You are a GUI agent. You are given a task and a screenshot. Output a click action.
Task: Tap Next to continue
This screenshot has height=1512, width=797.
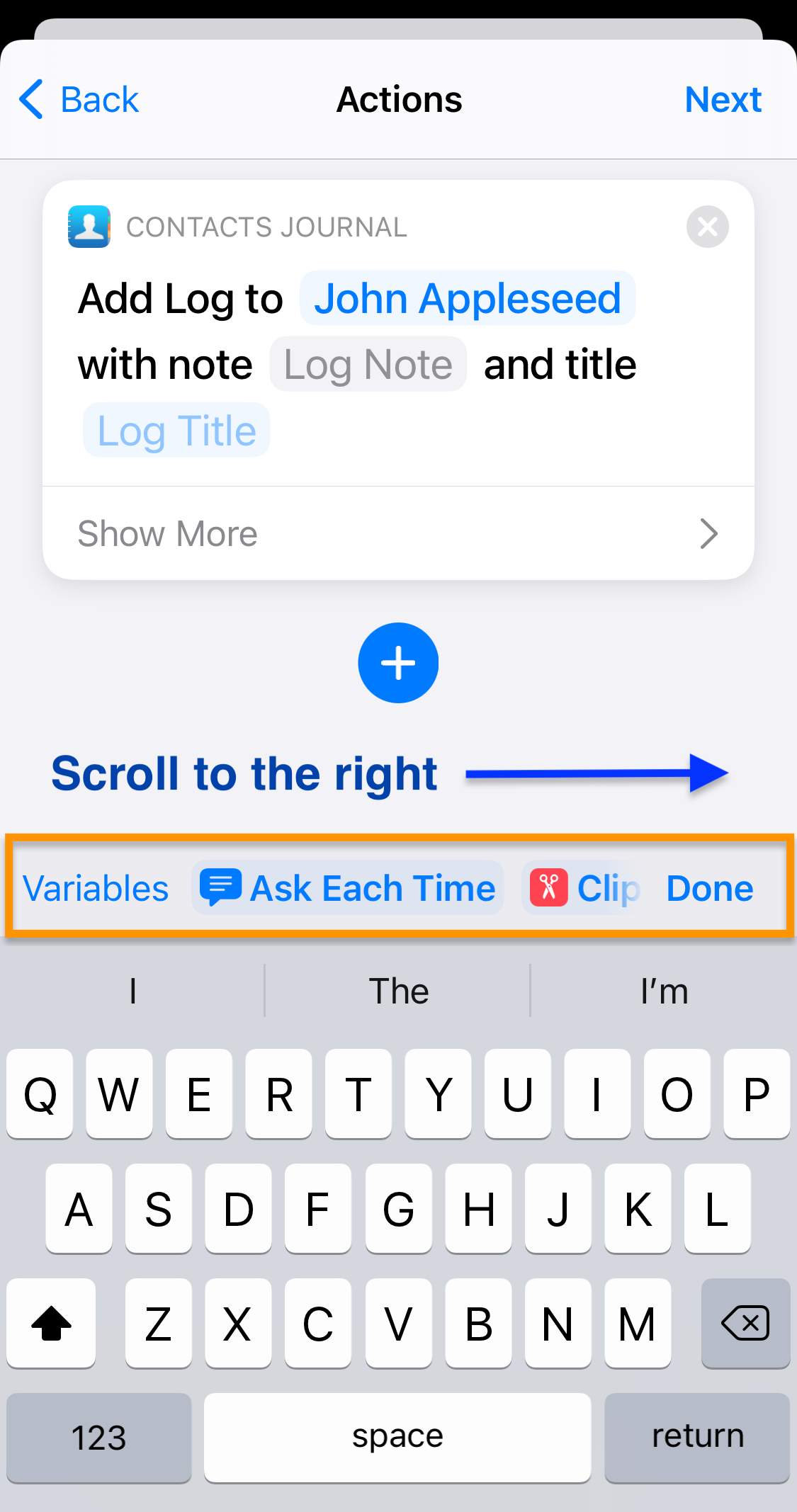723,100
